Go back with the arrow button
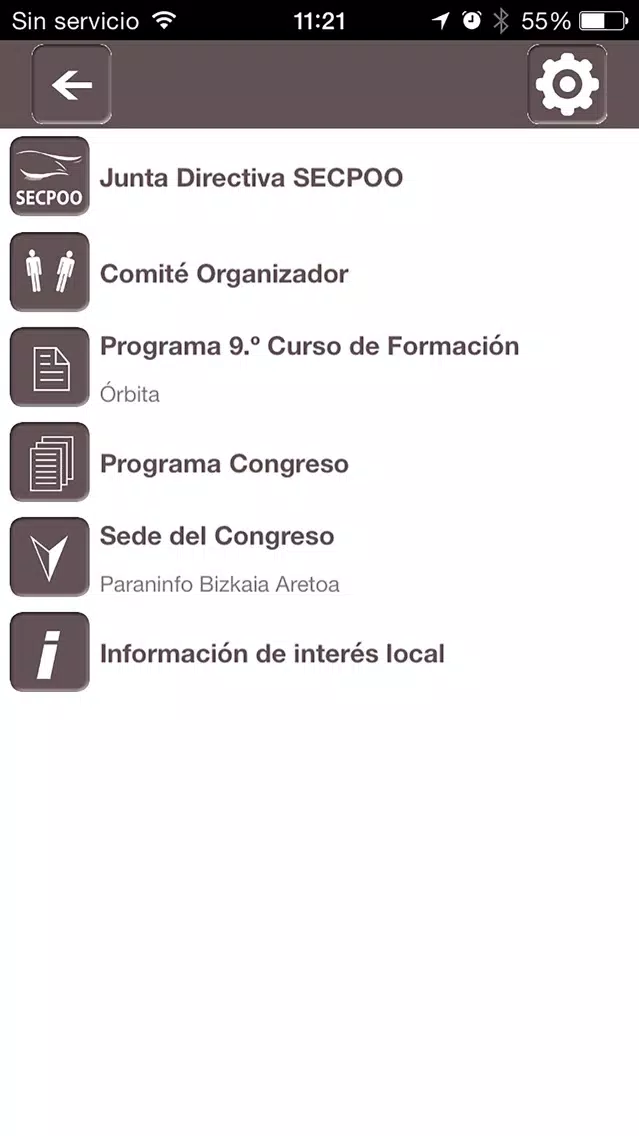This screenshot has width=639, height=1136. pyautogui.click(x=71, y=84)
